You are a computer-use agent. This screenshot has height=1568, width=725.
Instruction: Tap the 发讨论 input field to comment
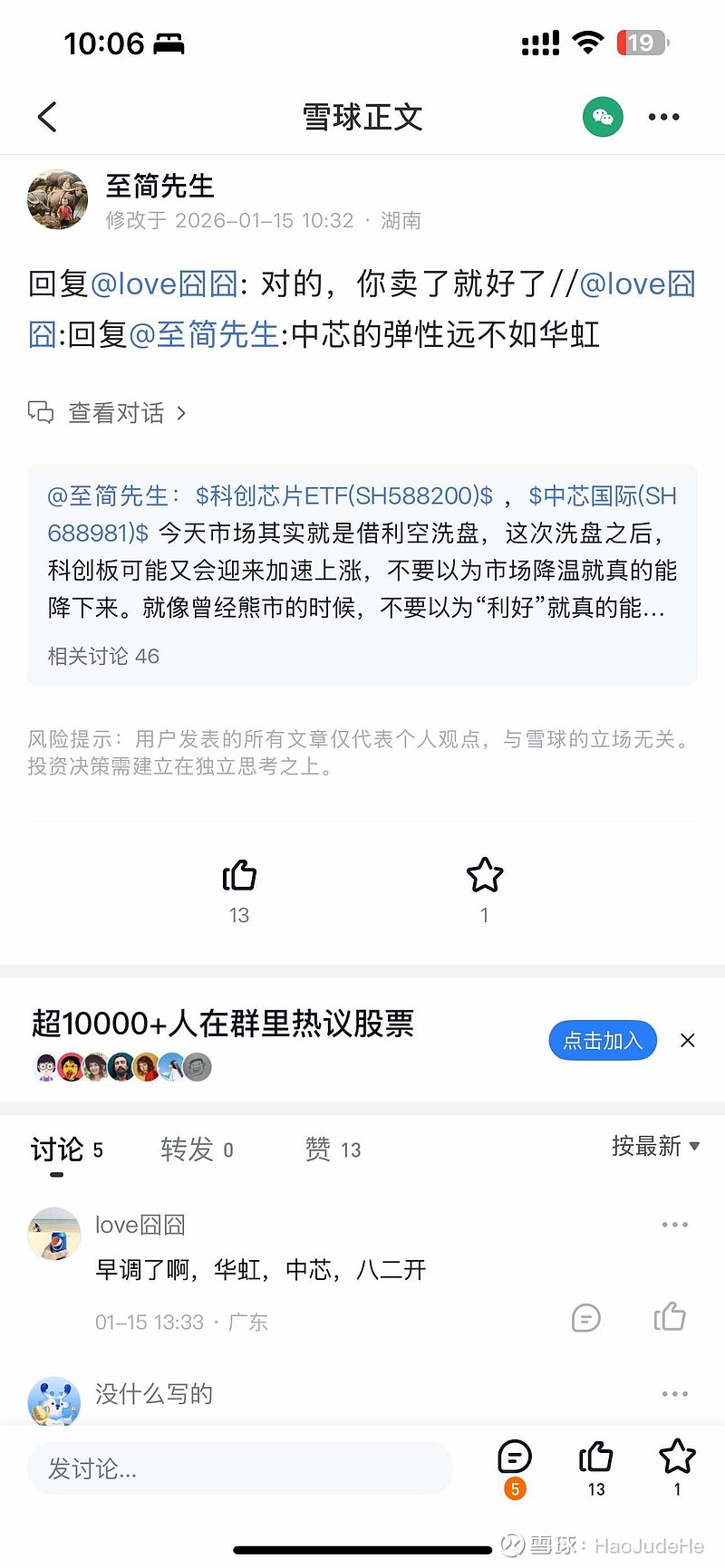click(x=239, y=1468)
